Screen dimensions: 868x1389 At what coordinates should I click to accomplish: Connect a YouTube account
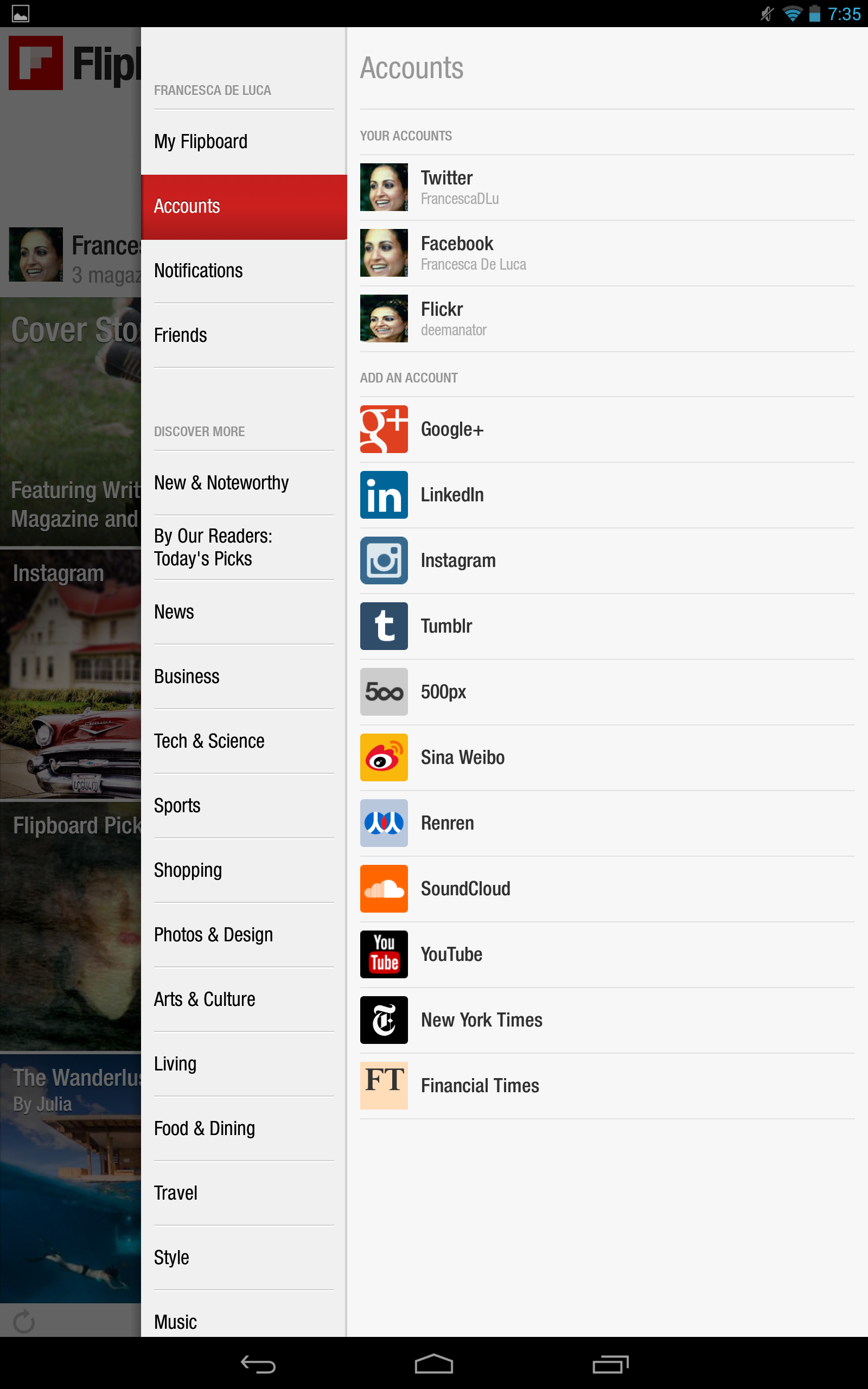click(606, 954)
